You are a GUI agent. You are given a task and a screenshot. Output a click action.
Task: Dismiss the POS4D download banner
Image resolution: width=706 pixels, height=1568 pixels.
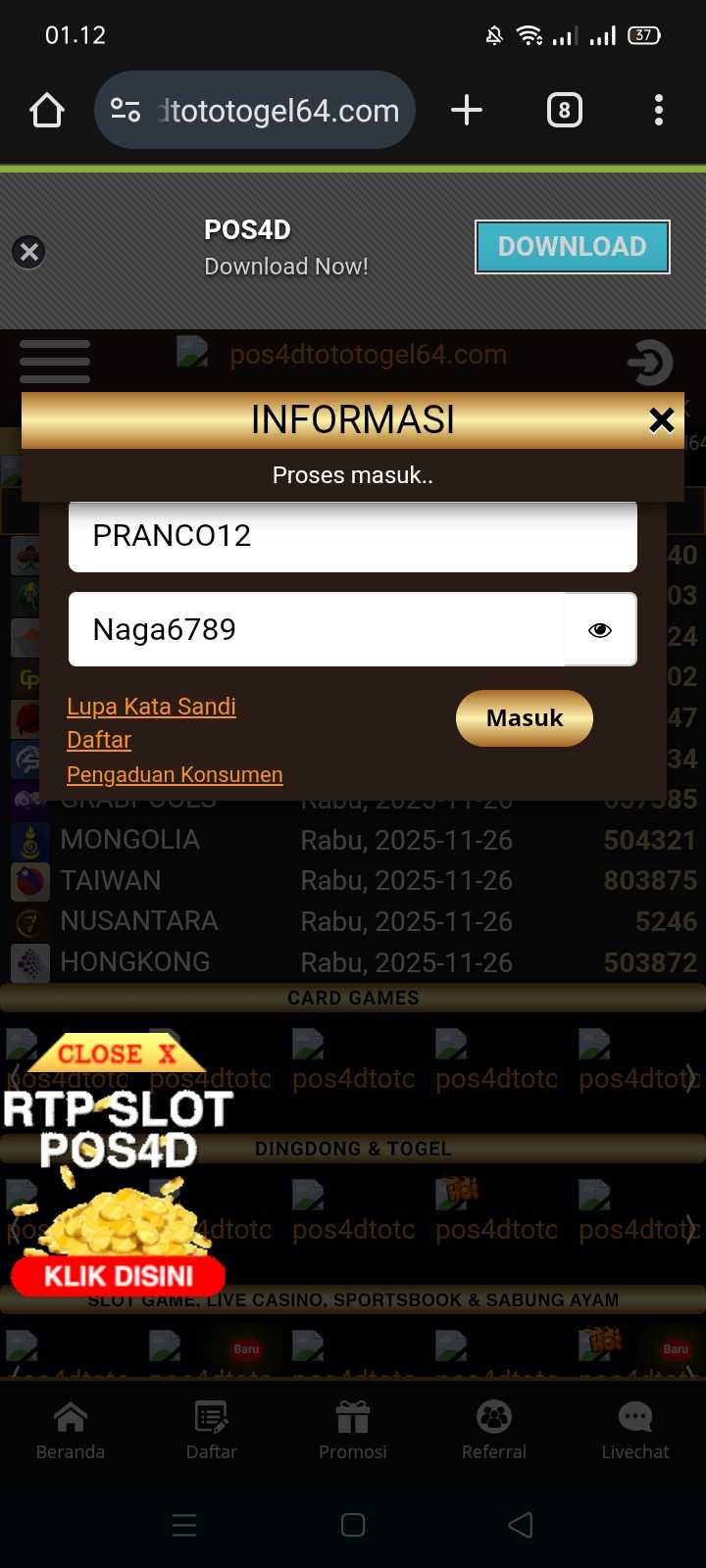(x=29, y=252)
